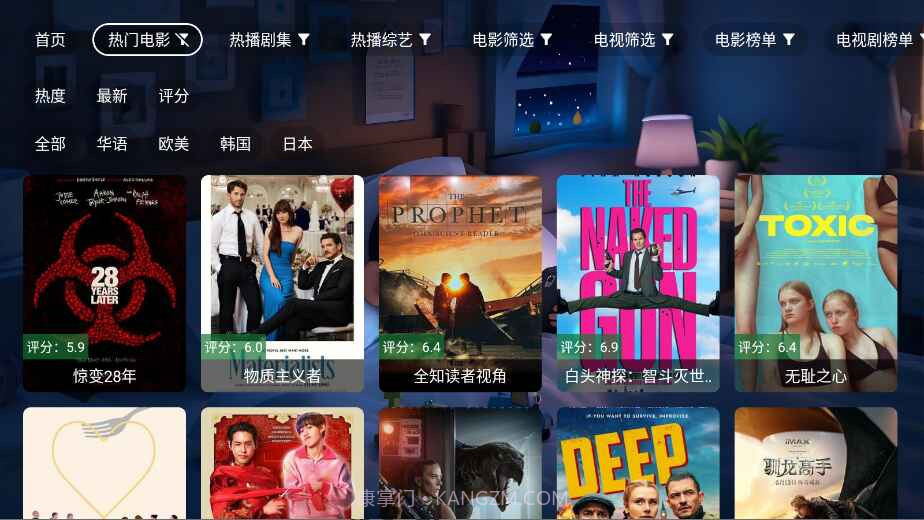Image resolution: width=924 pixels, height=520 pixels.
Task: Select the 电影筛选 tab
Action: 512,40
